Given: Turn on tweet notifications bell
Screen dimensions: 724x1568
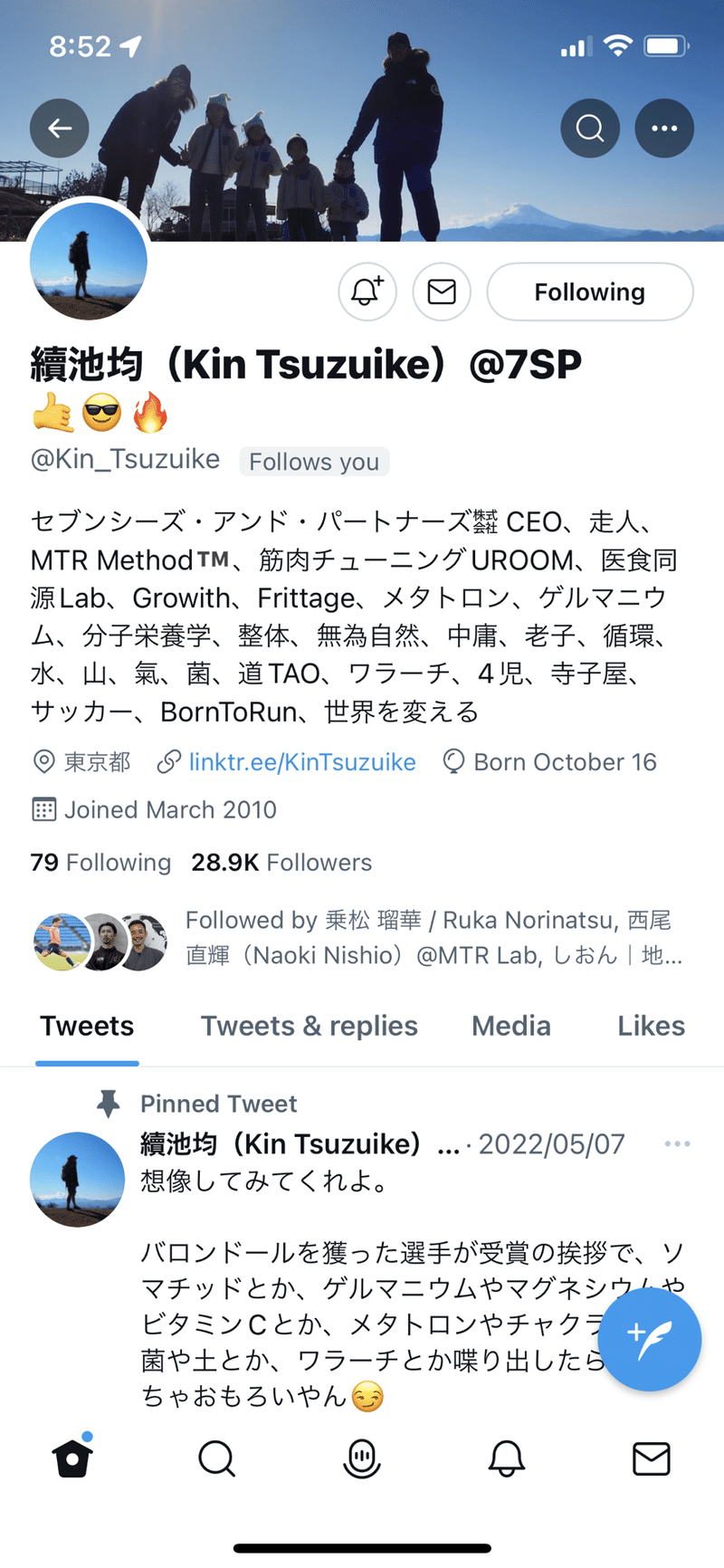Looking at the screenshot, I should pos(367,292).
